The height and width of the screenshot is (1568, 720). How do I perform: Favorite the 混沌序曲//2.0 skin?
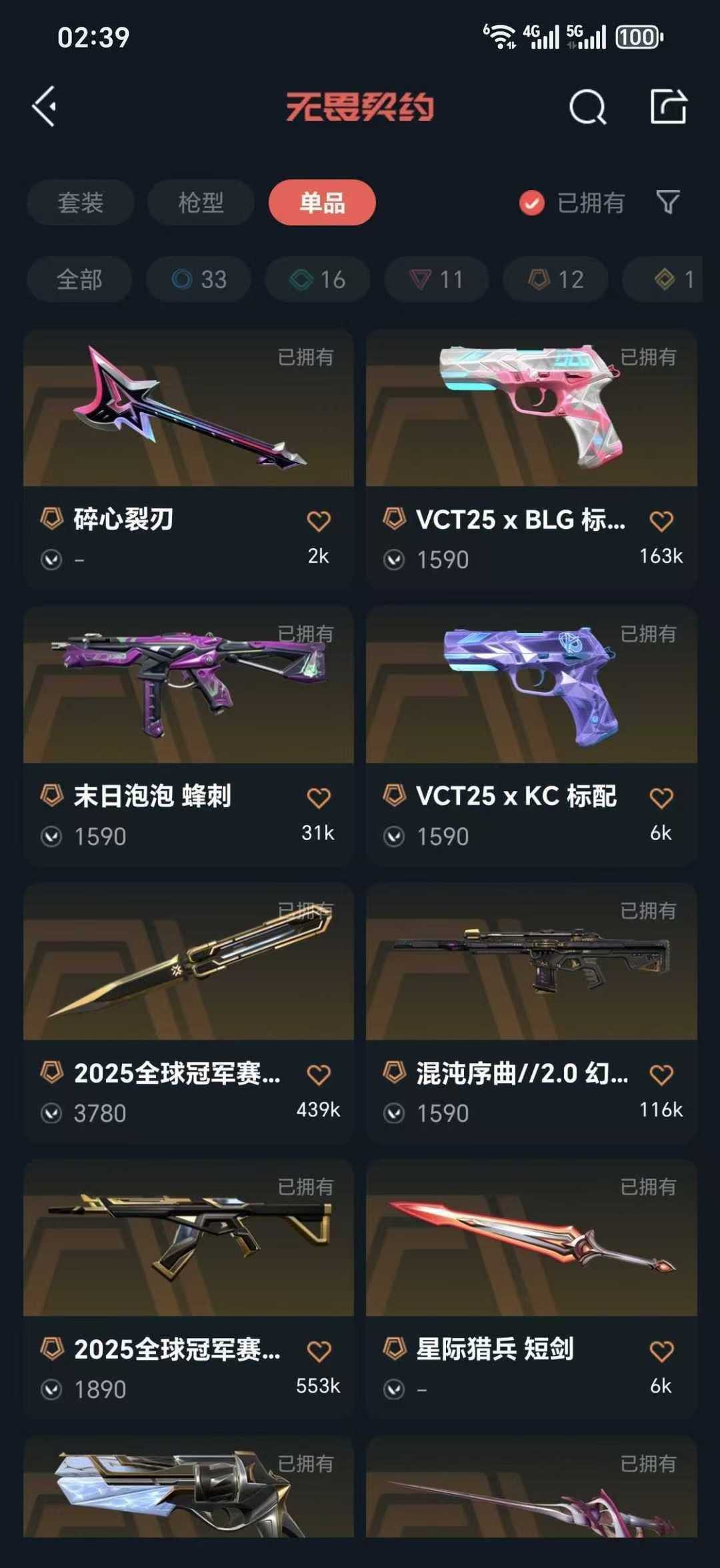click(x=661, y=1074)
